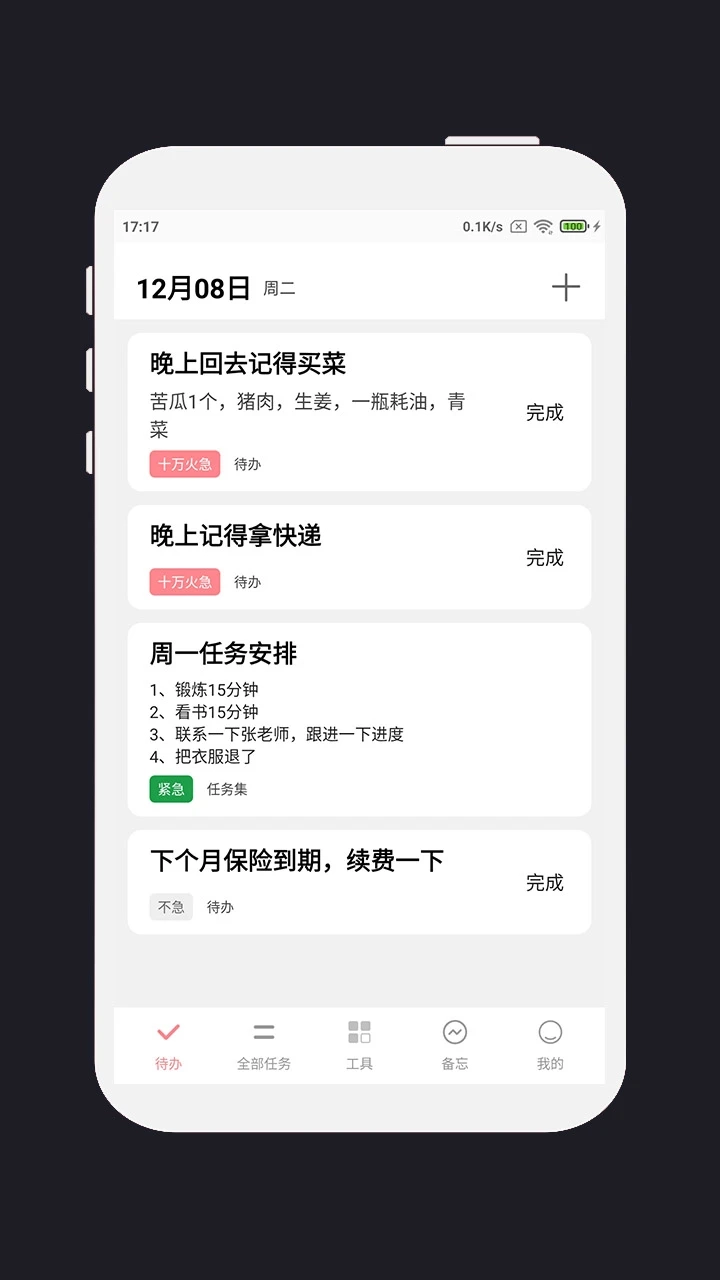This screenshot has width=720, height=1280.
Task: Tap the plus icon to add a new task
Action: tap(566, 287)
